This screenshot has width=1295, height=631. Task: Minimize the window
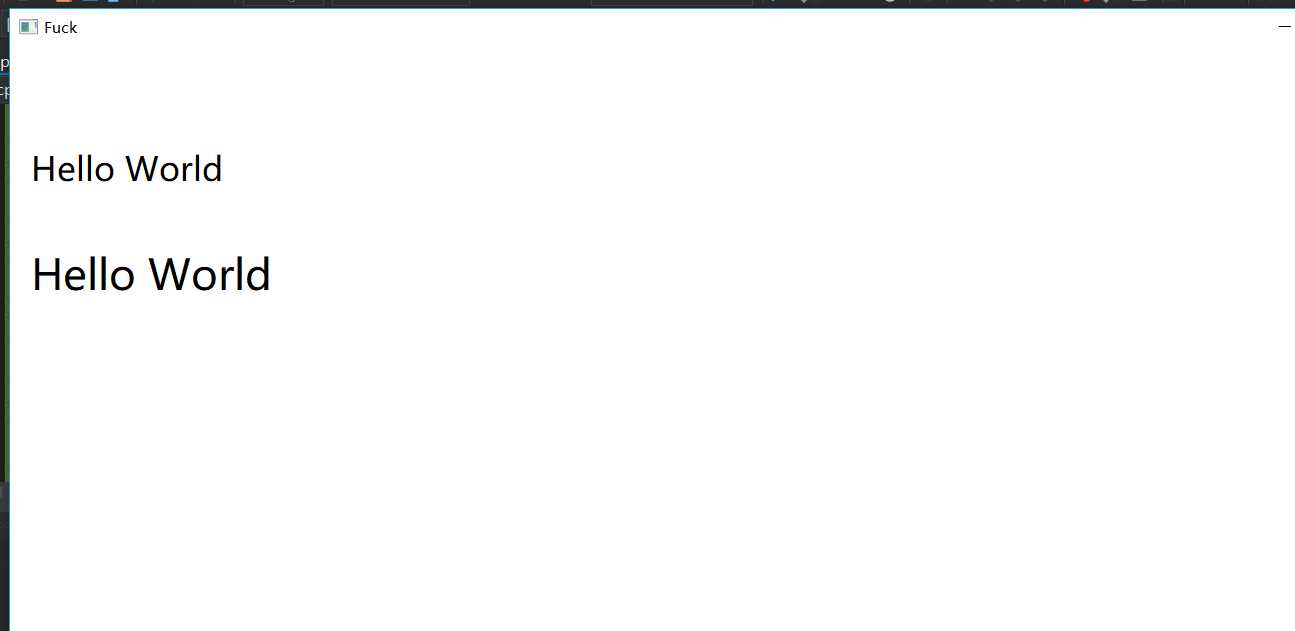click(1284, 27)
